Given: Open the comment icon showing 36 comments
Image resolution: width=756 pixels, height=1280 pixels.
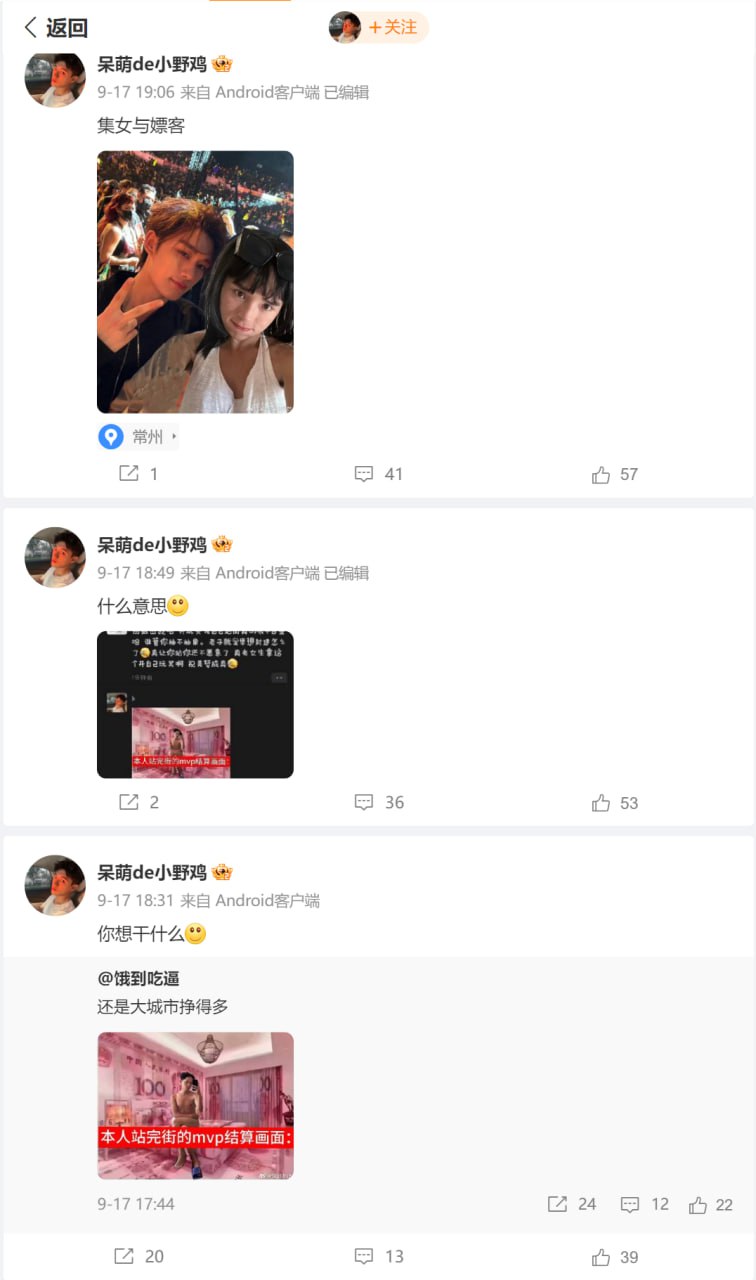Looking at the screenshot, I should [x=366, y=801].
